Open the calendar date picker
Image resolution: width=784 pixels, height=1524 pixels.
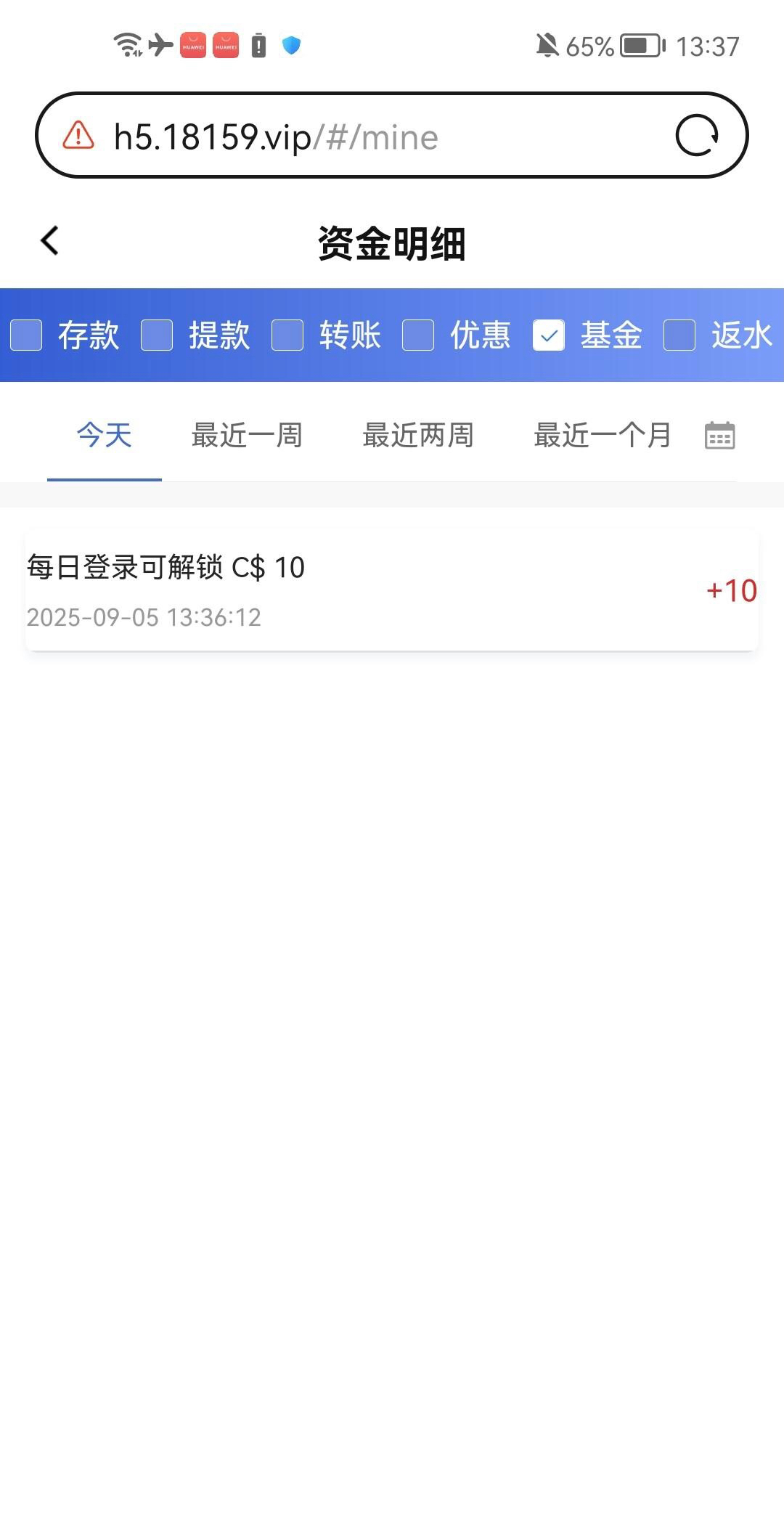(720, 436)
